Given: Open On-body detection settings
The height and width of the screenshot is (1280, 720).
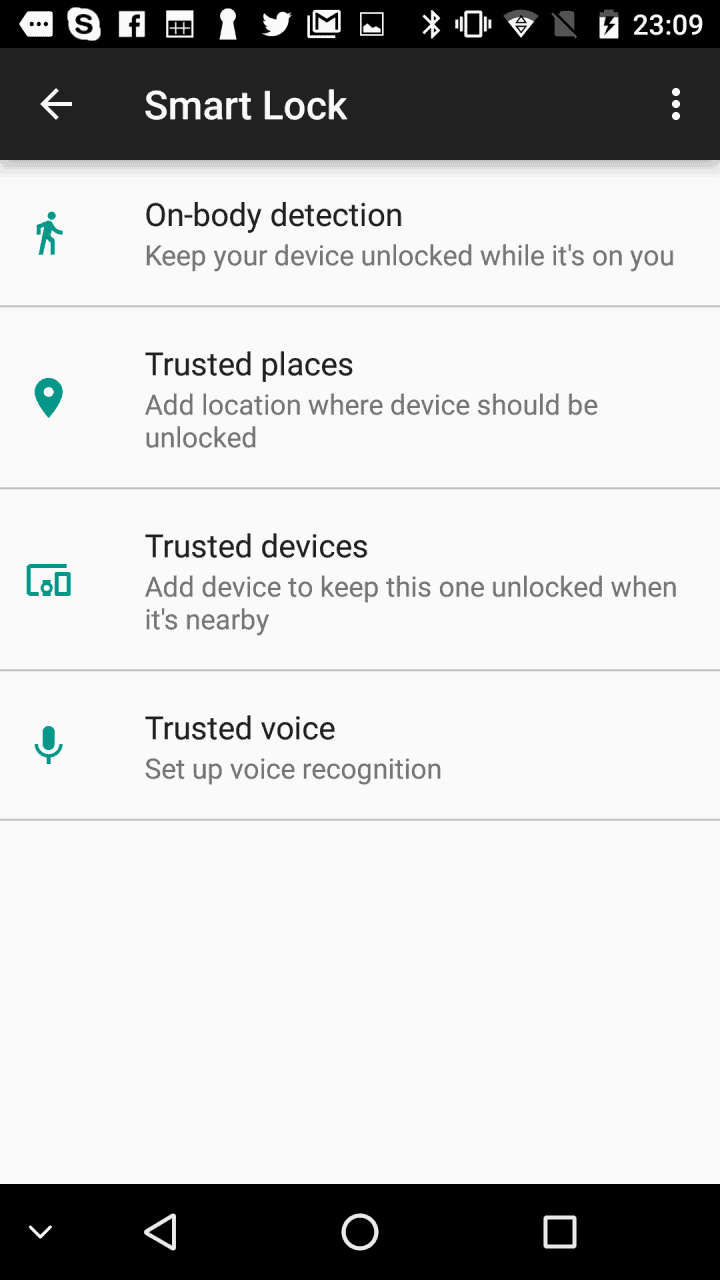Looking at the screenshot, I should [360, 235].
